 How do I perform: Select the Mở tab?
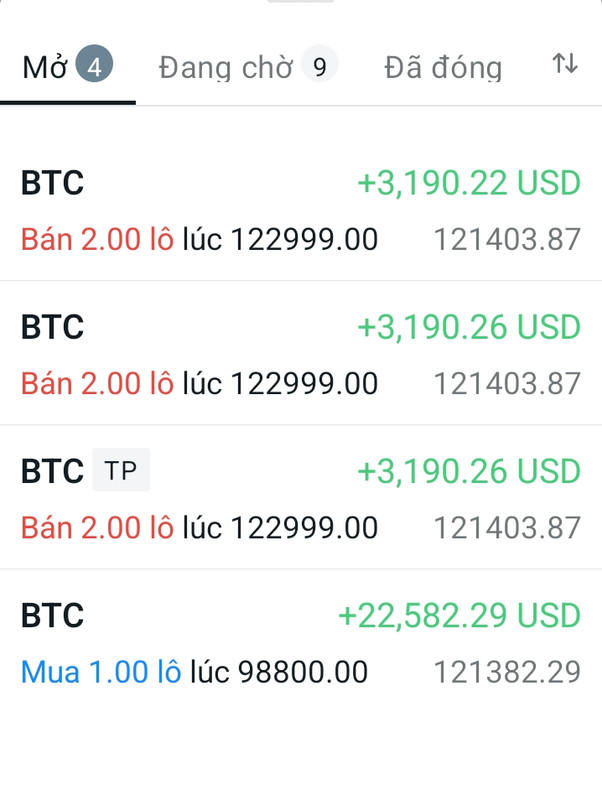click(66, 67)
